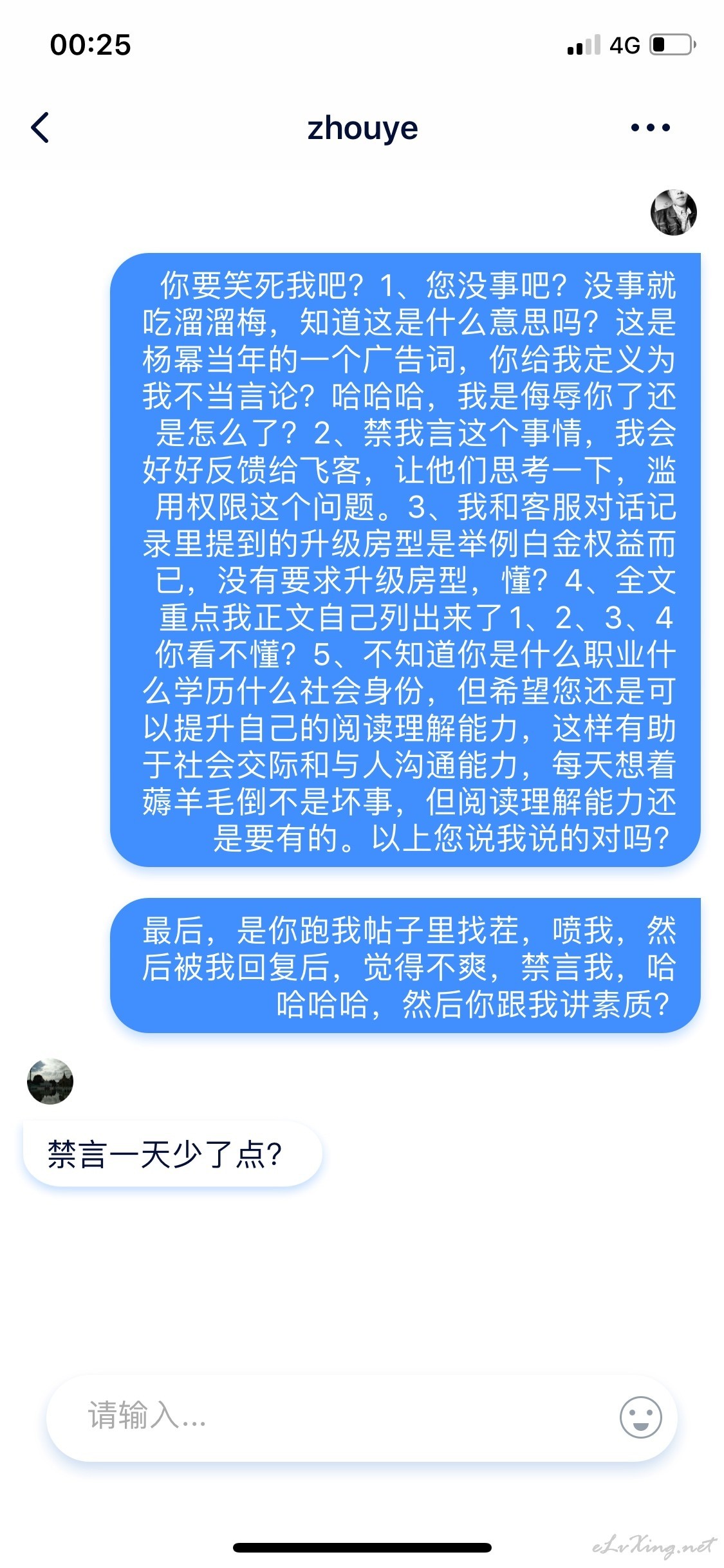Image resolution: width=724 pixels, height=1568 pixels.
Task: Go back from the zhouye chat
Action: click(40, 127)
